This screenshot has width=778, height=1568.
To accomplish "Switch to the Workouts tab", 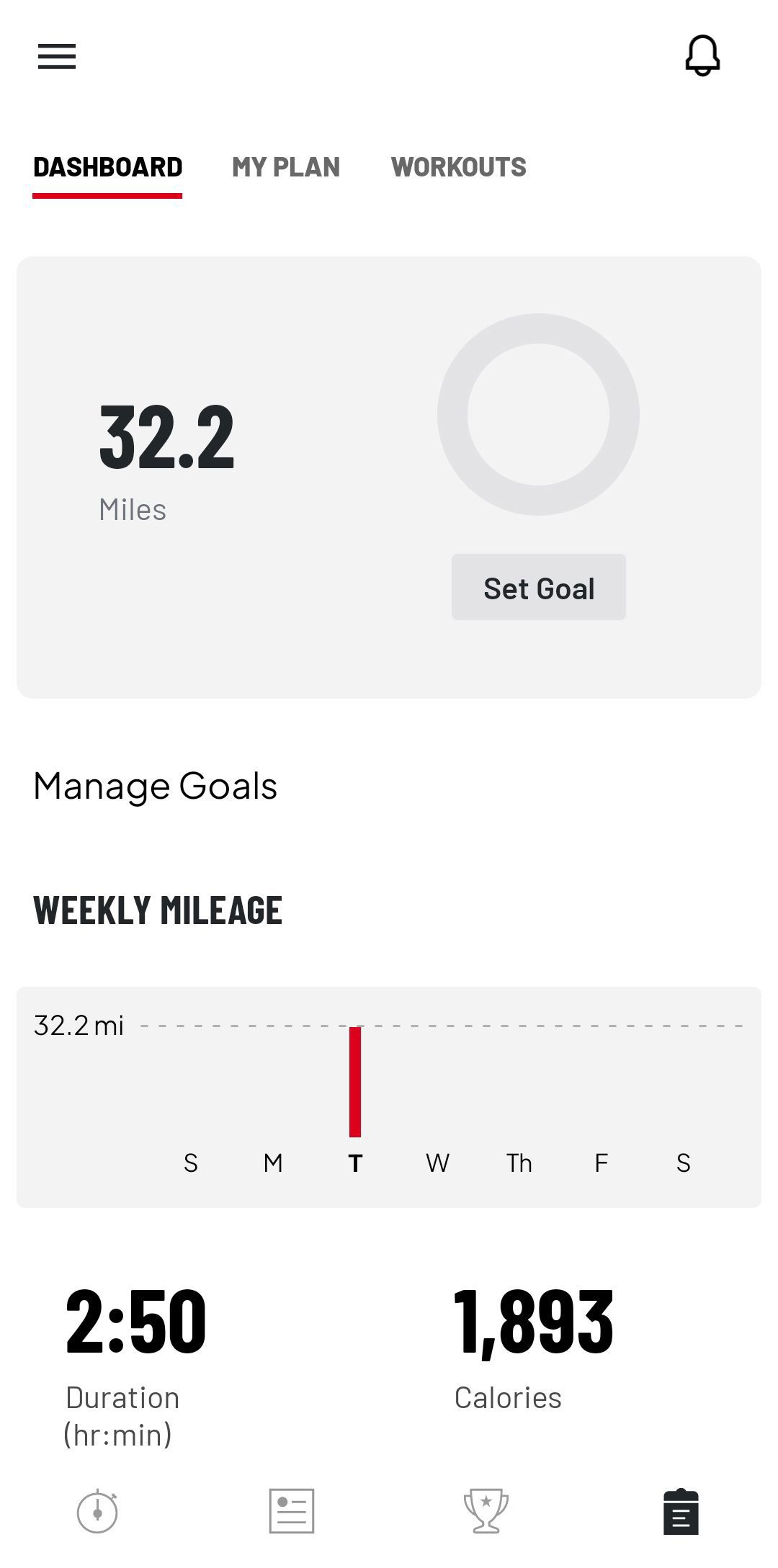I will 458,167.
